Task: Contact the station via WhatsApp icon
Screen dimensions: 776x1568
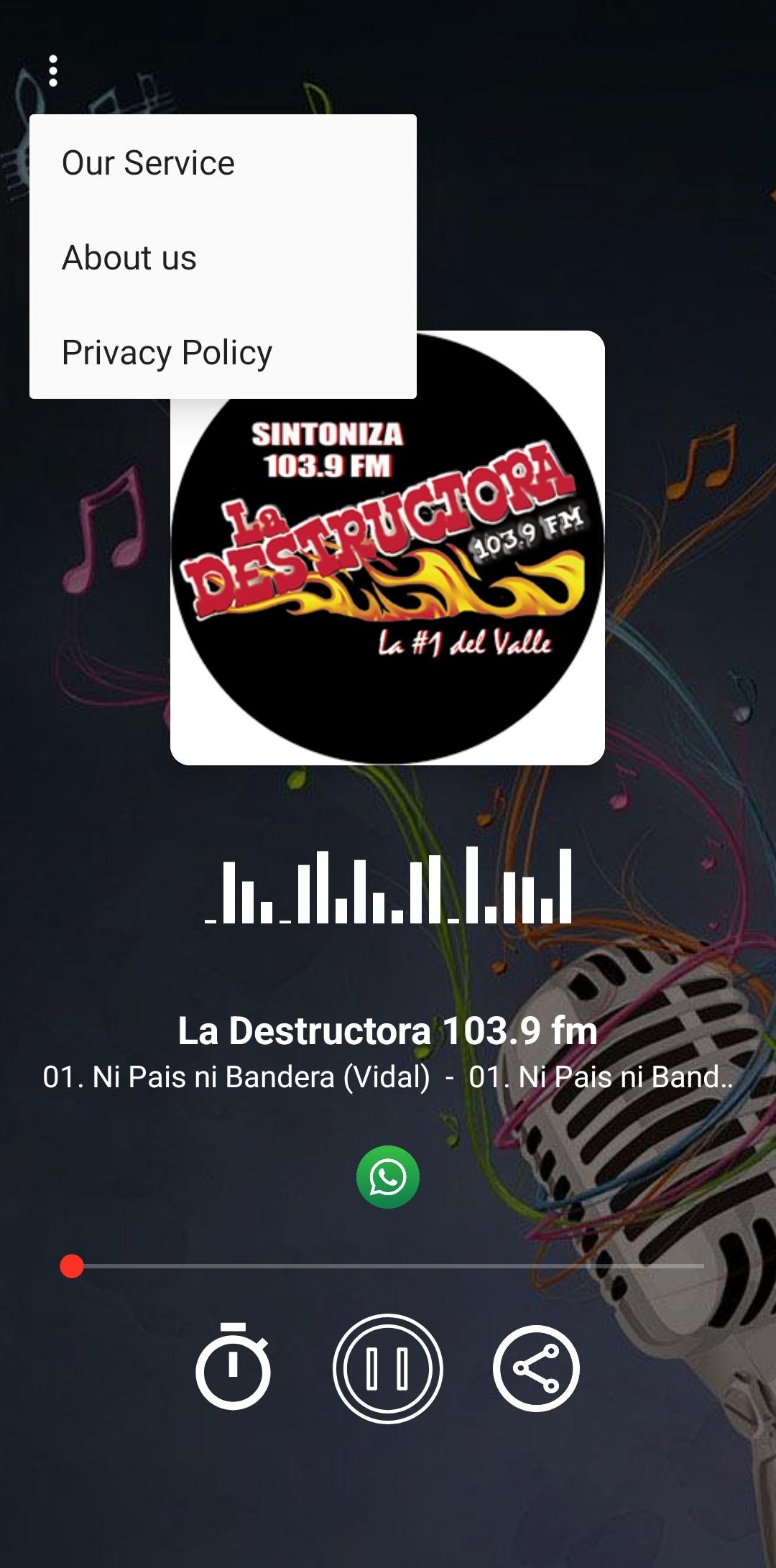Action: 388,1177
